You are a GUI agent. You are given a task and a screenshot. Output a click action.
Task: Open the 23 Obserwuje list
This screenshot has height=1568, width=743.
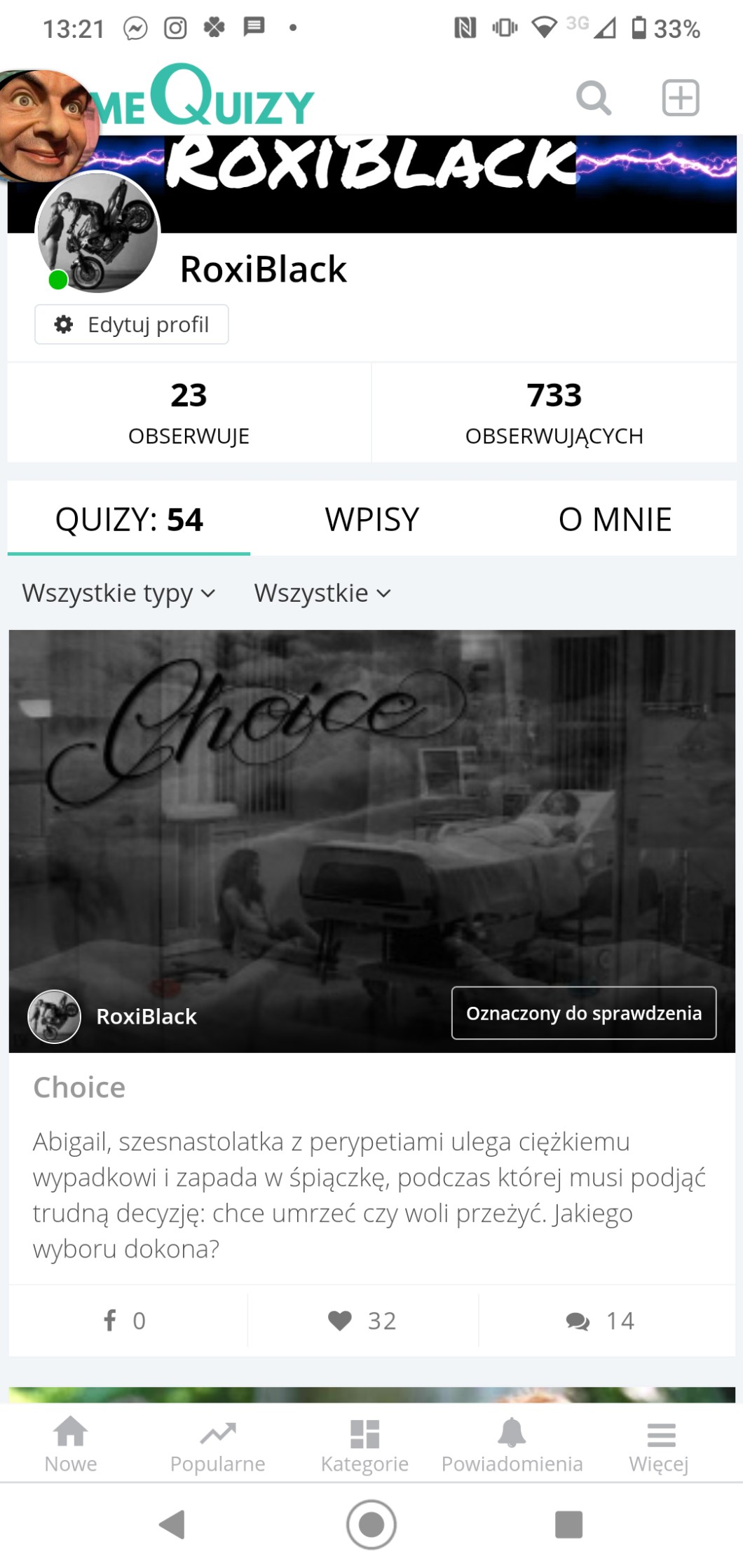(189, 413)
